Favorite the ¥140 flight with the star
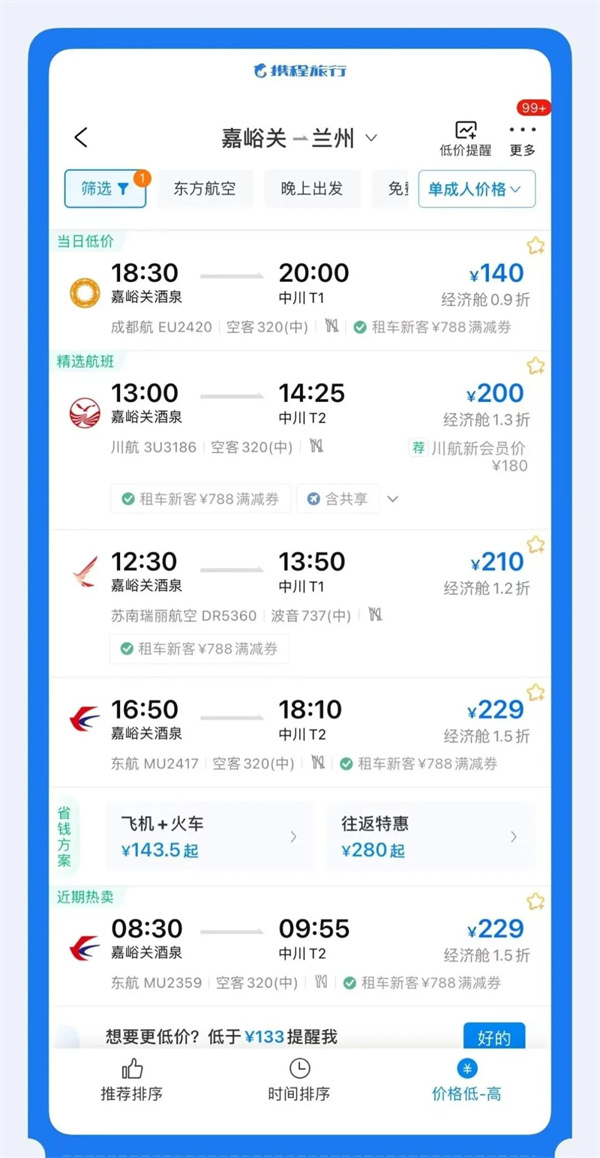 click(536, 246)
